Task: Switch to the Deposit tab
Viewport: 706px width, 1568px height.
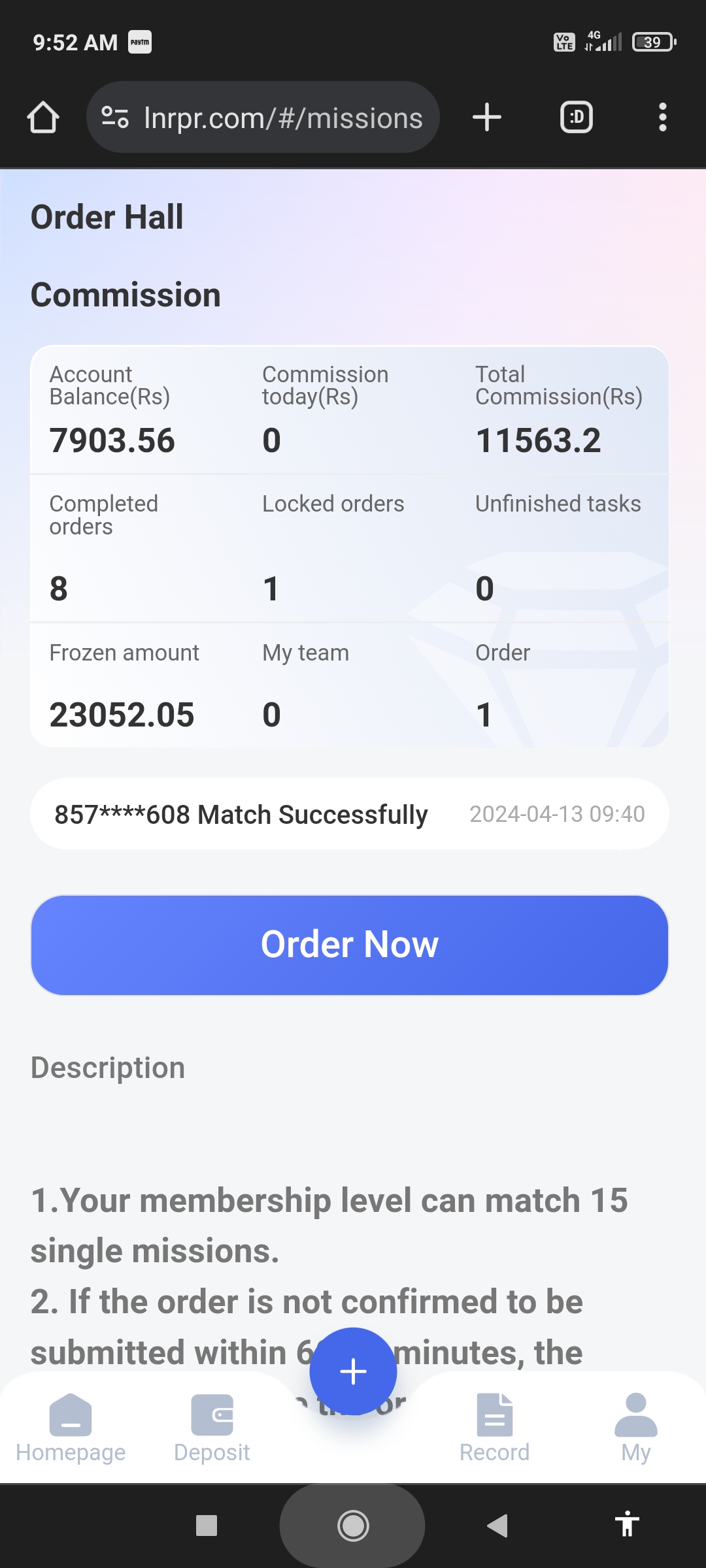Action: click(x=212, y=1428)
